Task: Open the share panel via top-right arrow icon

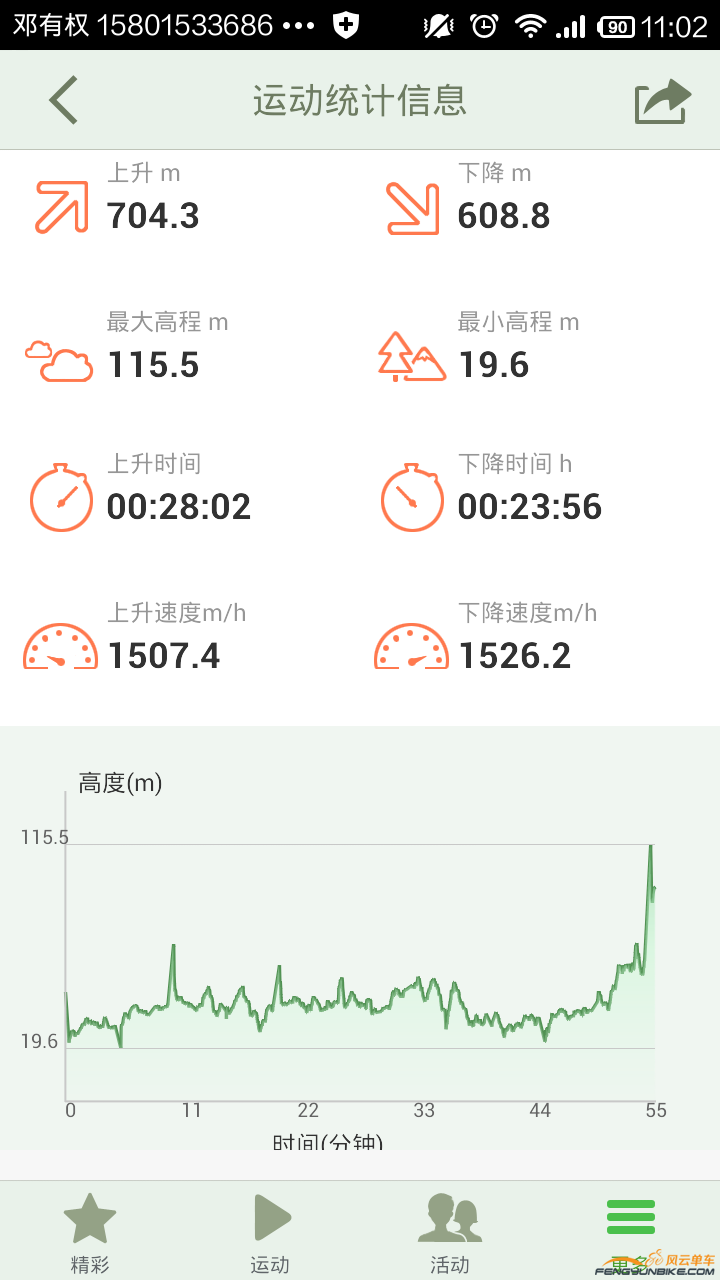Action: 661,99
